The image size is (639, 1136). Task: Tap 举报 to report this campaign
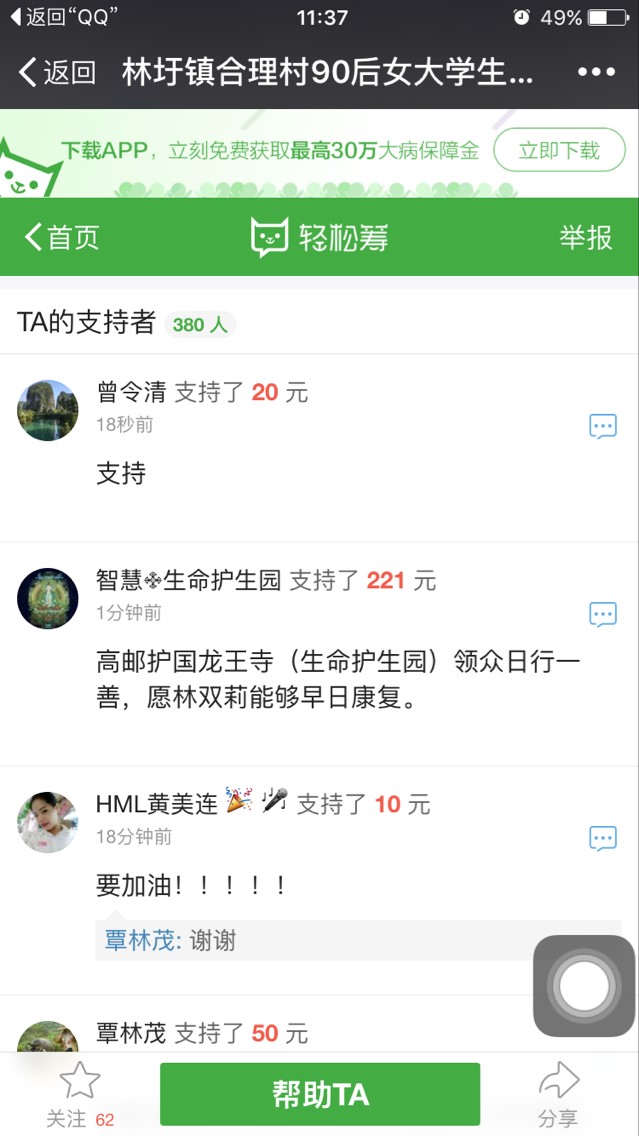pos(585,237)
